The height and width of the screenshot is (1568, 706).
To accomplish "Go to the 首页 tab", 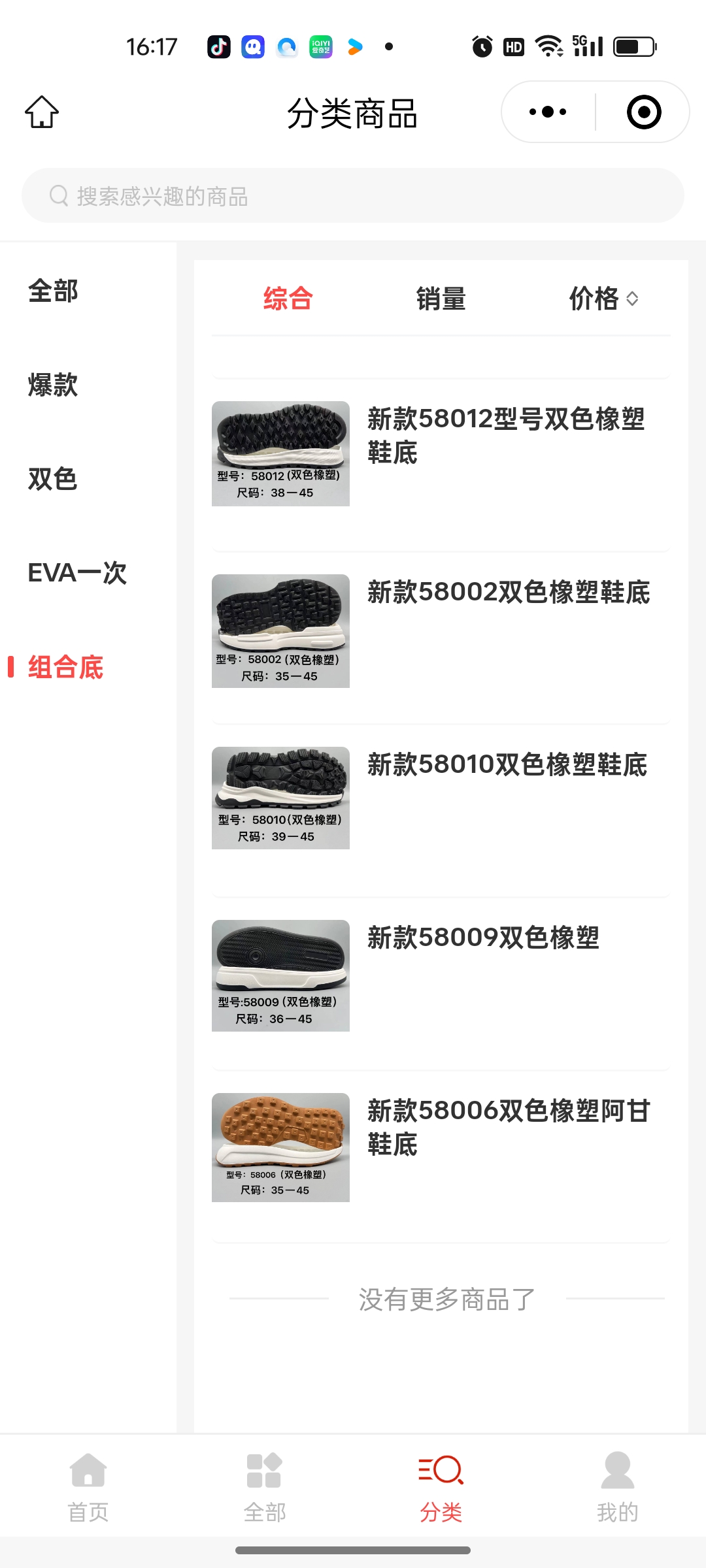I will pyautogui.click(x=88, y=1488).
